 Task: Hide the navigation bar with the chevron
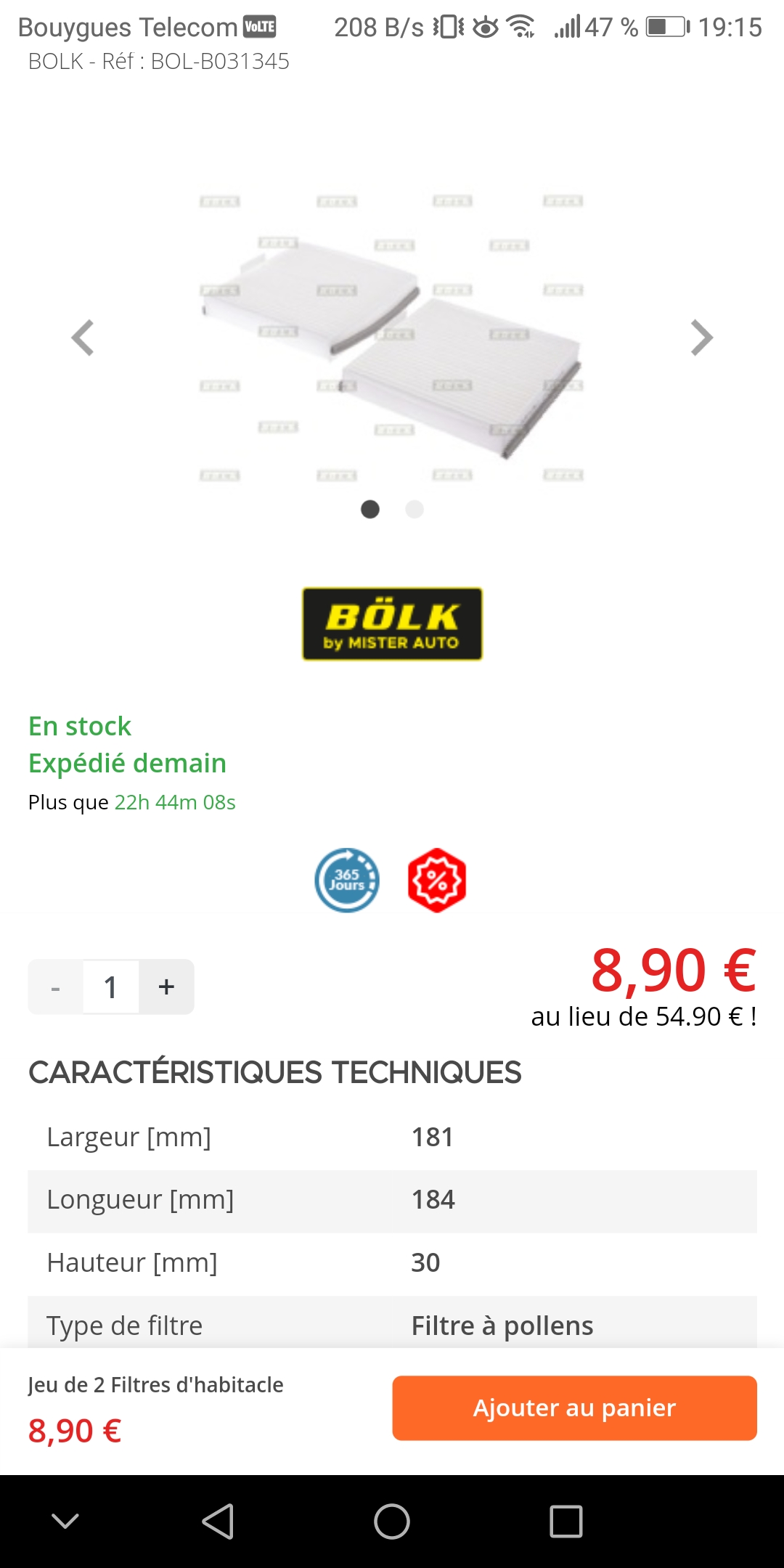[65, 1521]
